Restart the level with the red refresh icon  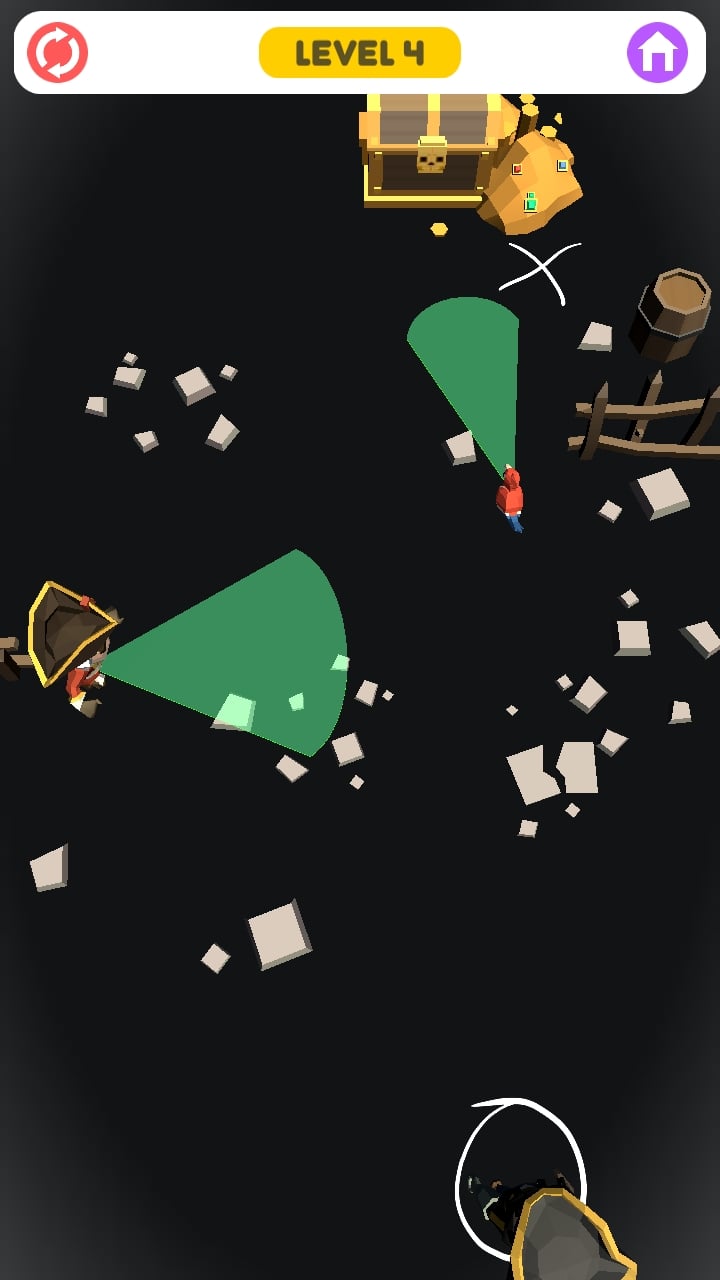[x=58, y=52]
